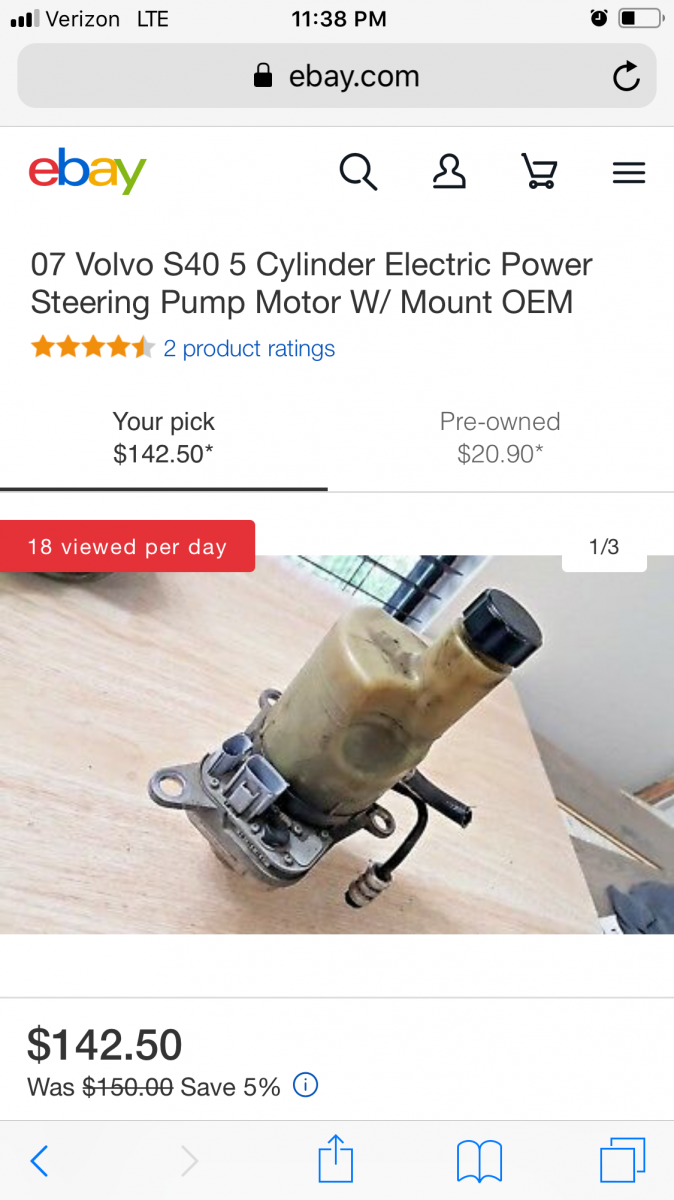This screenshot has height=1200, width=674.
Task: Switch to the Pre-owned $20.90 tab
Action: (x=500, y=438)
